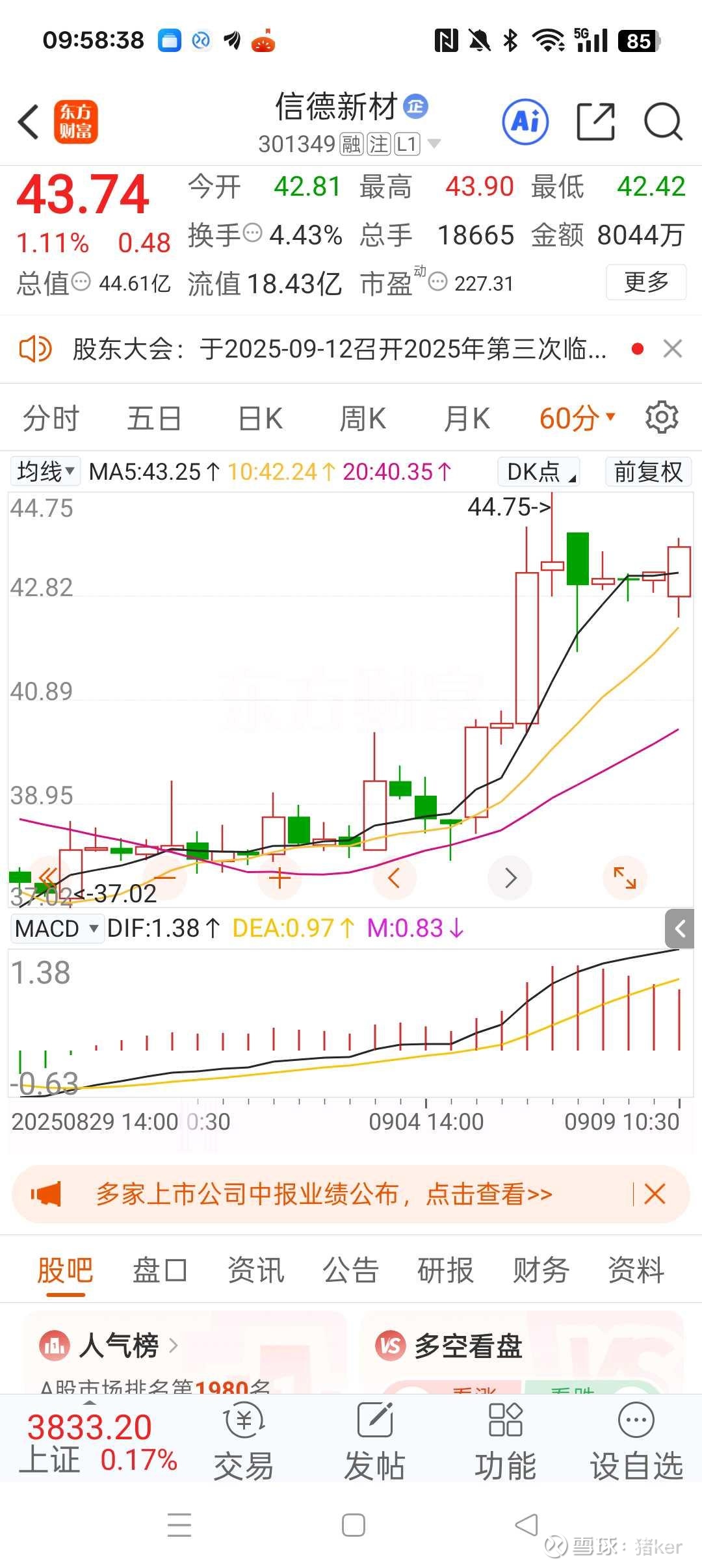Open the 财务 tab
This screenshot has height=1568, width=702.
[x=541, y=1270]
